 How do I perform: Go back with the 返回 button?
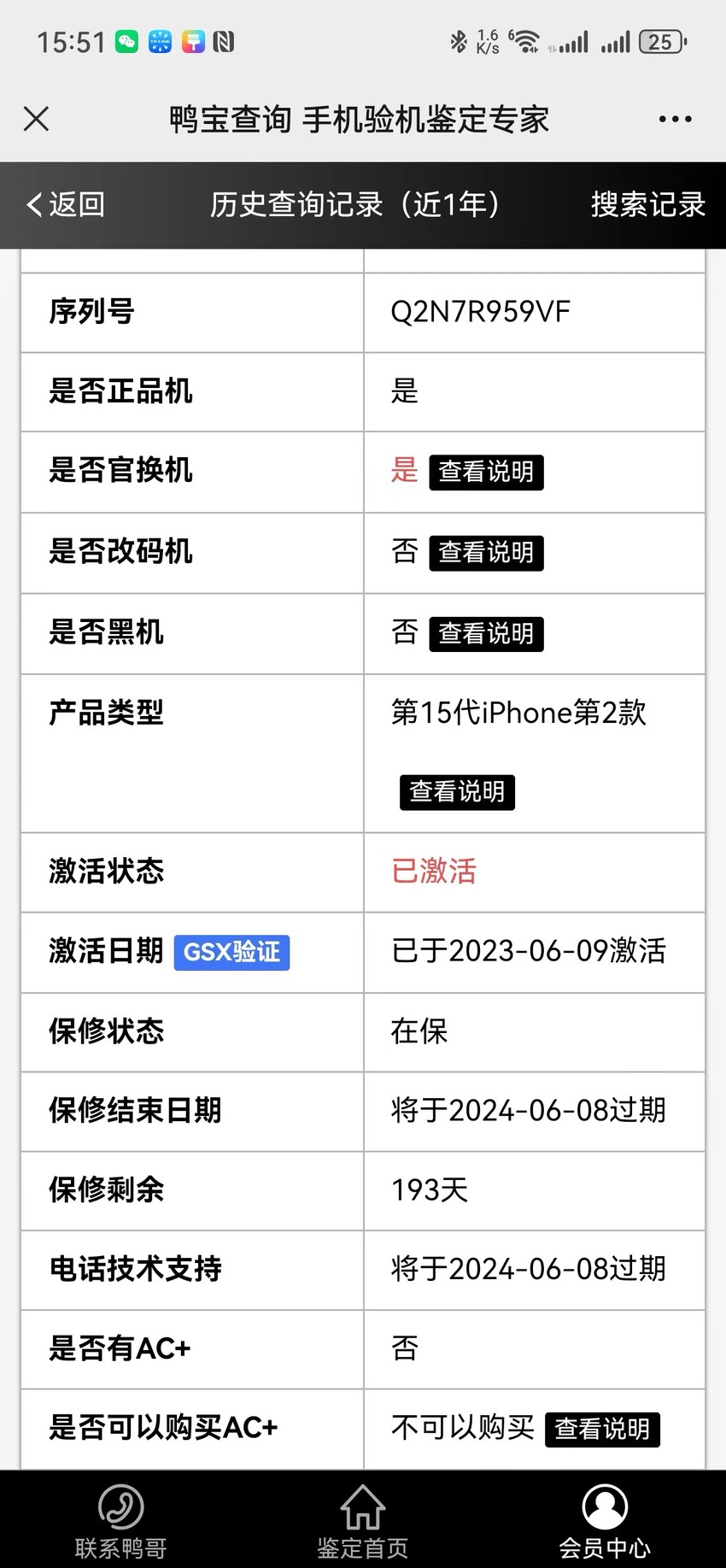tap(66, 204)
